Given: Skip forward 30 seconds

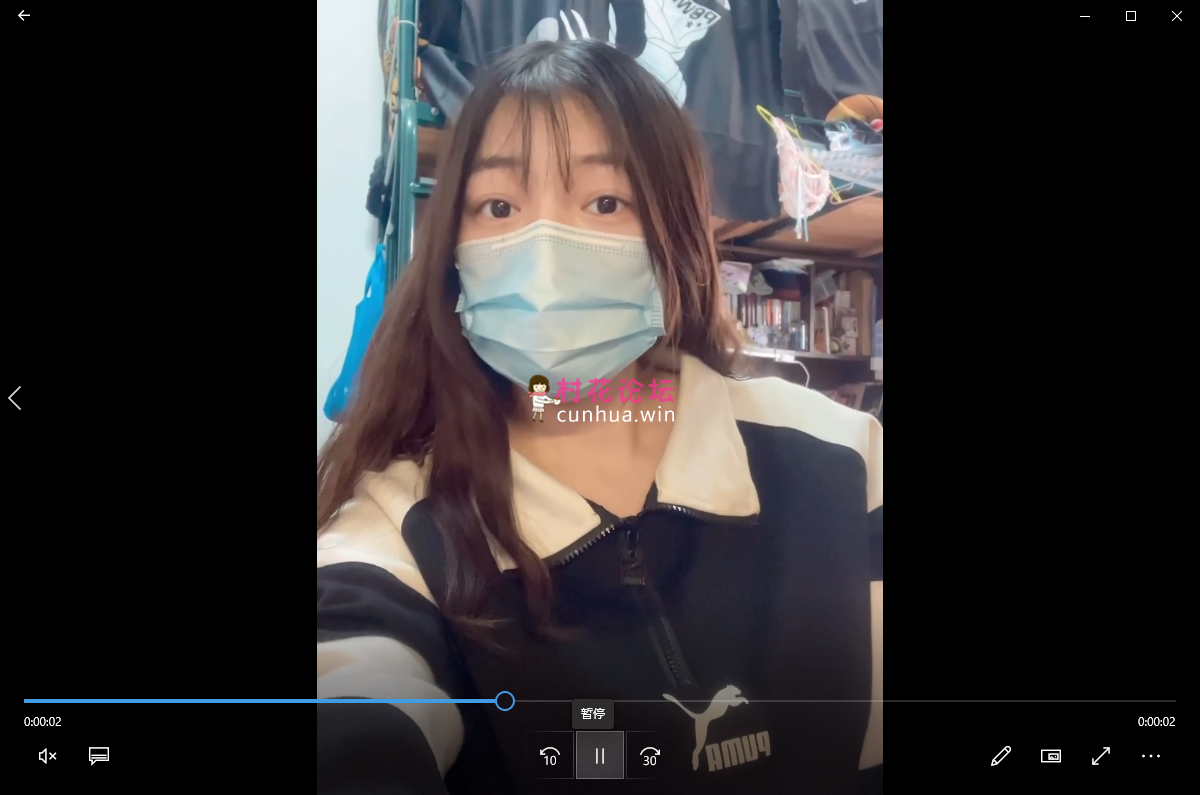Looking at the screenshot, I should coord(650,756).
